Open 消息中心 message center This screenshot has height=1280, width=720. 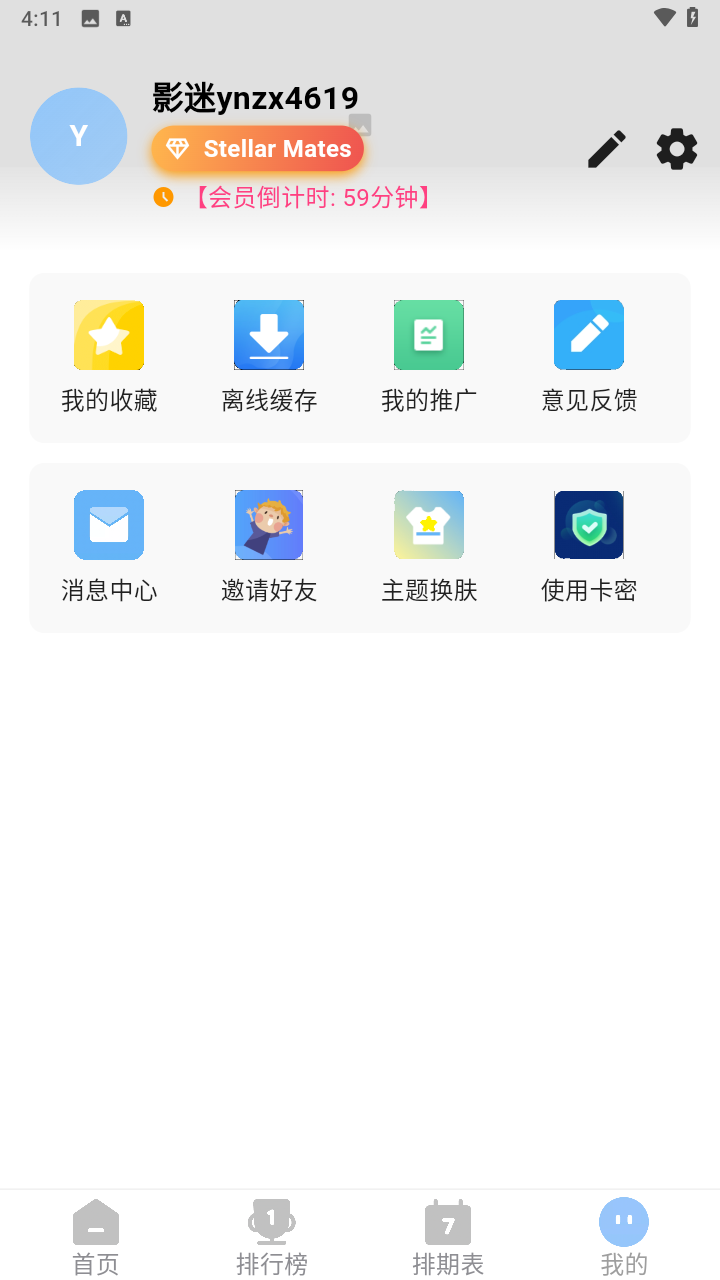coord(109,546)
